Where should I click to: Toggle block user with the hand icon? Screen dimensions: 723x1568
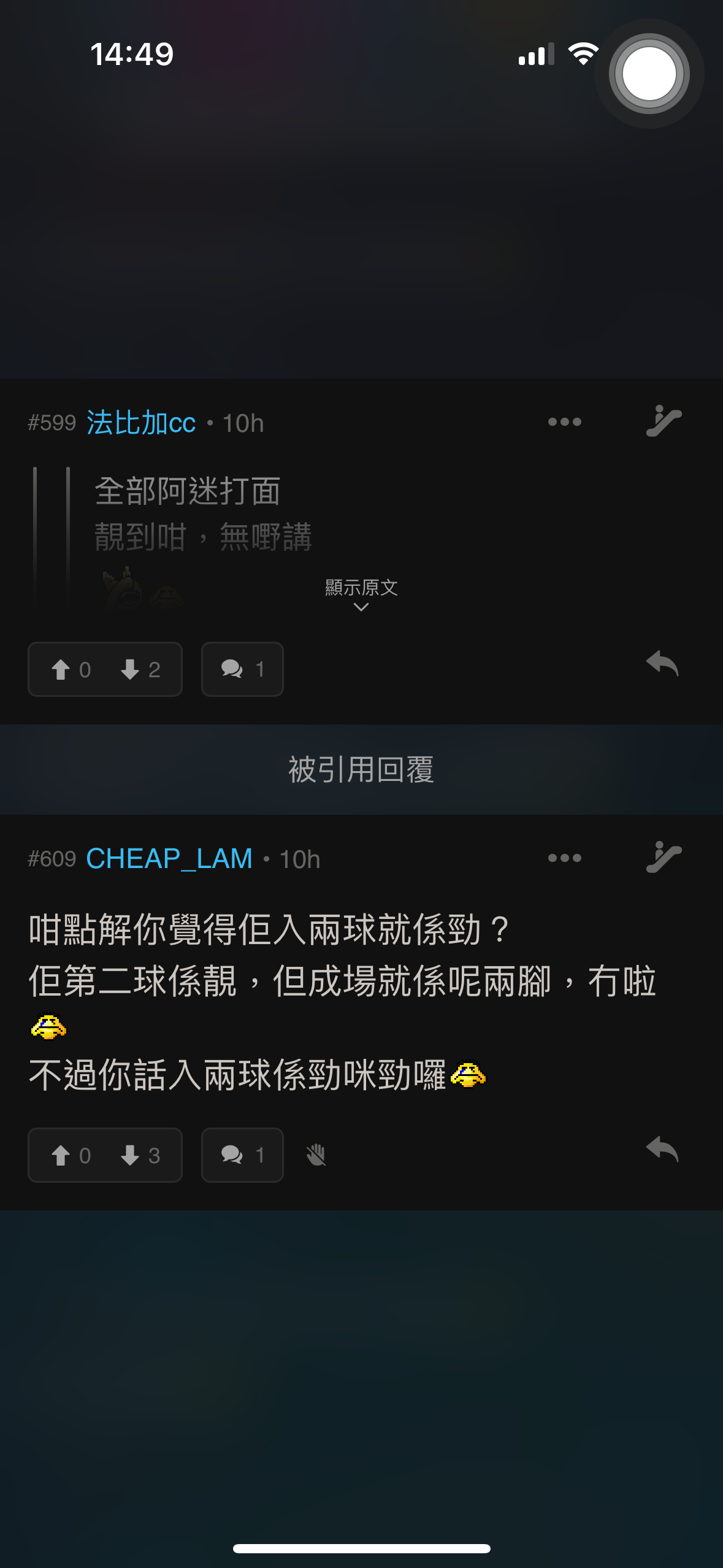[315, 1155]
